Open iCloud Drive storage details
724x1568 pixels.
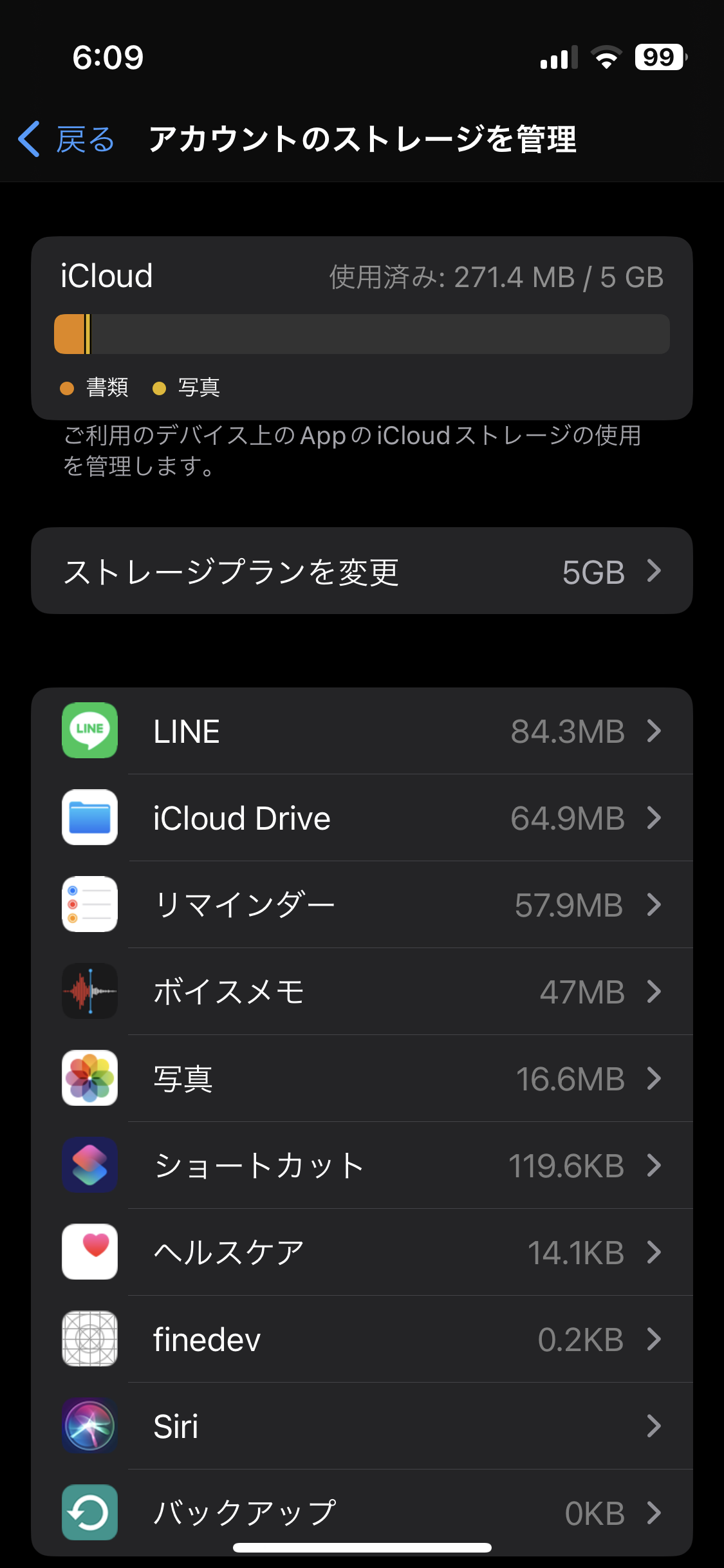pyautogui.click(x=362, y=818)
